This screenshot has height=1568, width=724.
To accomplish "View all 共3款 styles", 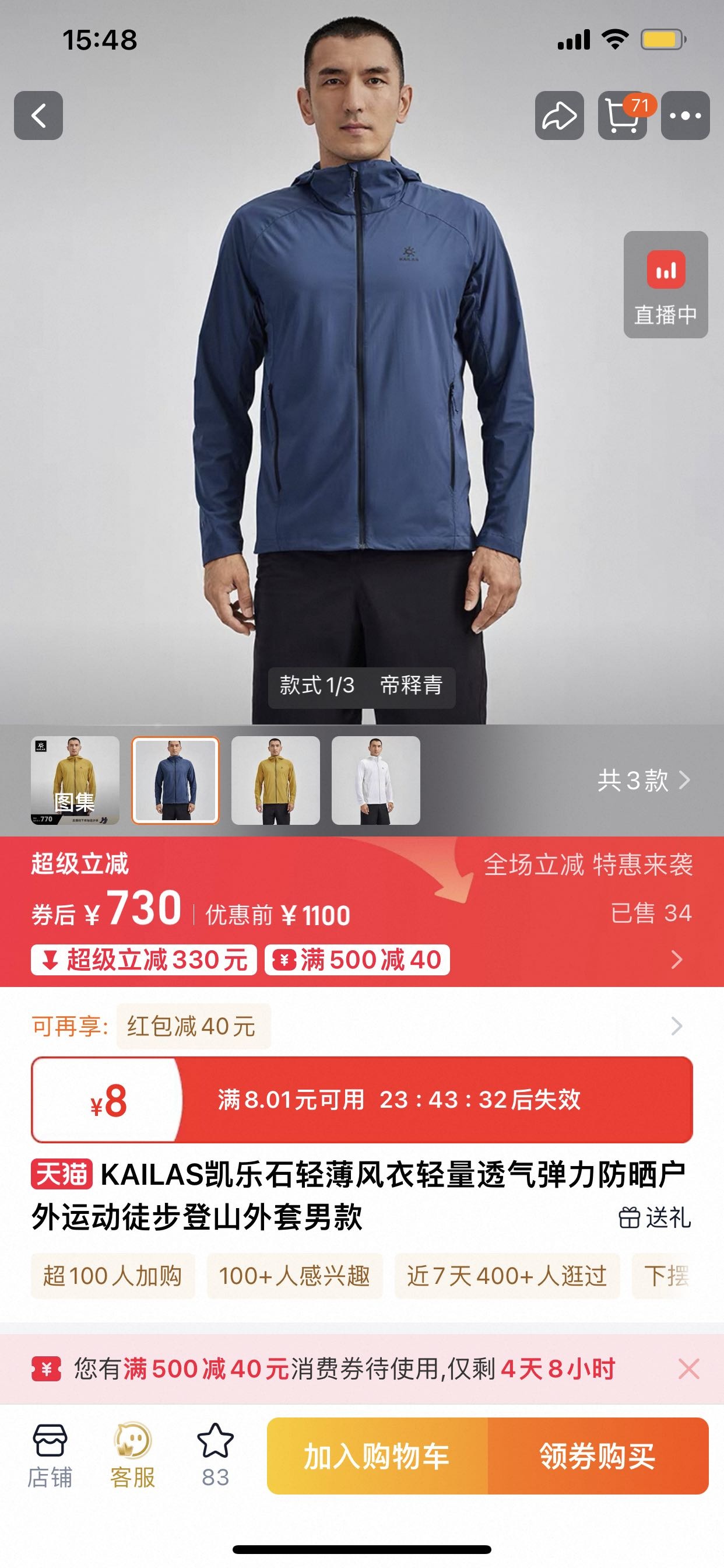I will tap(643, 780).
